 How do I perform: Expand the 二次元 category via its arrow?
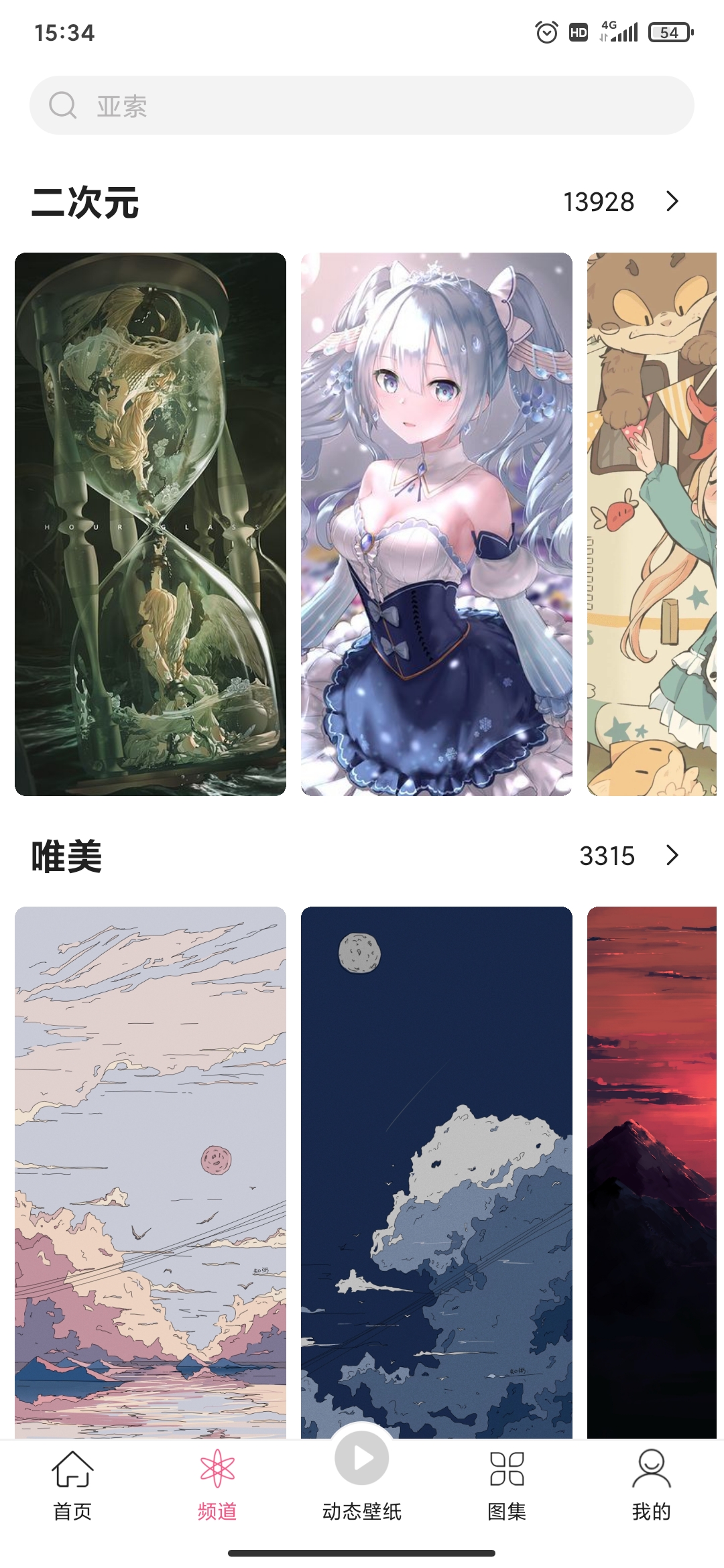coord(672,201)
